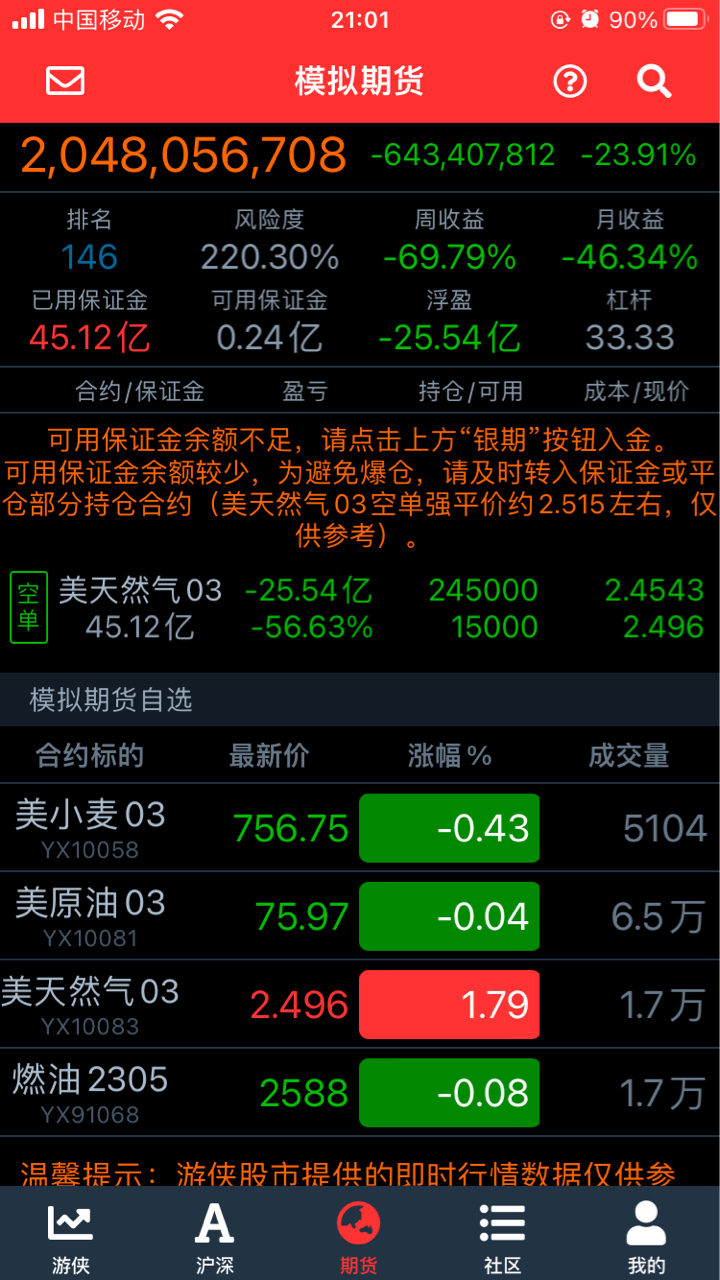Open the 燃油2305 contract row
The width and height of the screenshot is (720, 1280).
[360, 1092]
